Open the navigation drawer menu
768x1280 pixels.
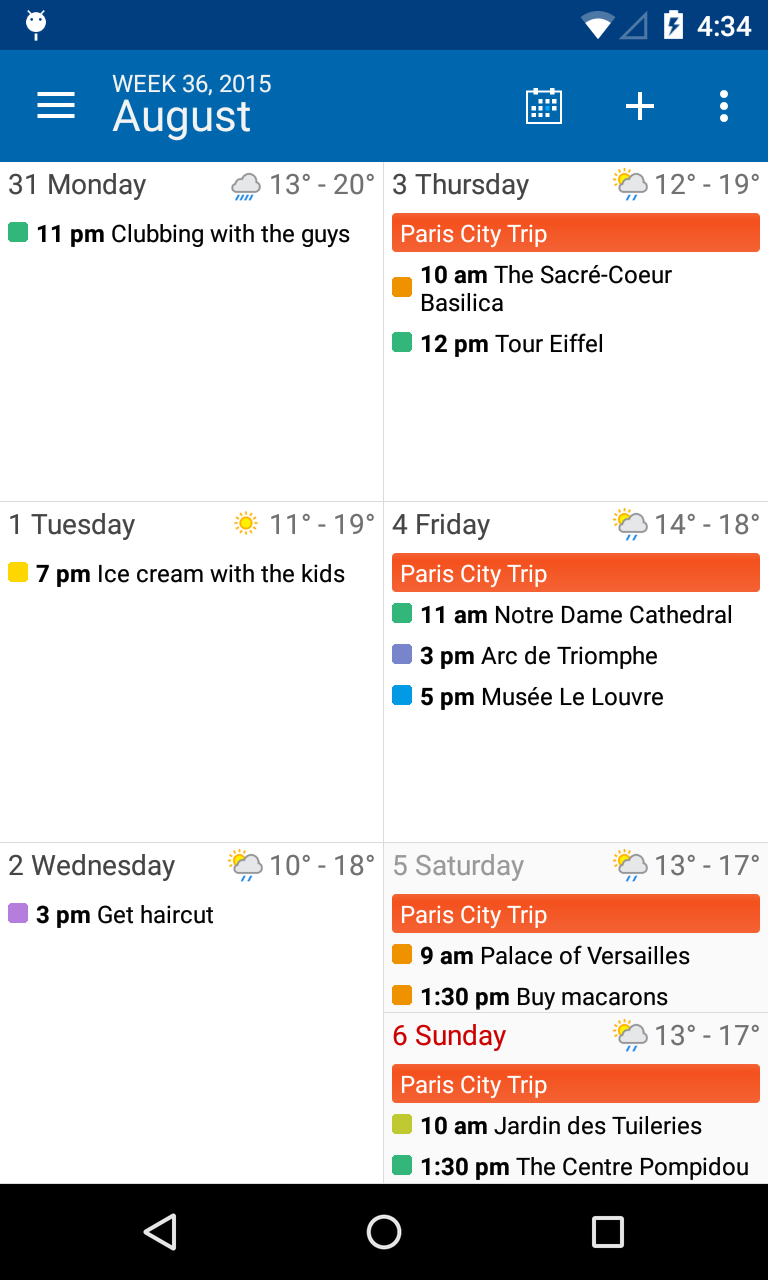click(x=56, y=106)
